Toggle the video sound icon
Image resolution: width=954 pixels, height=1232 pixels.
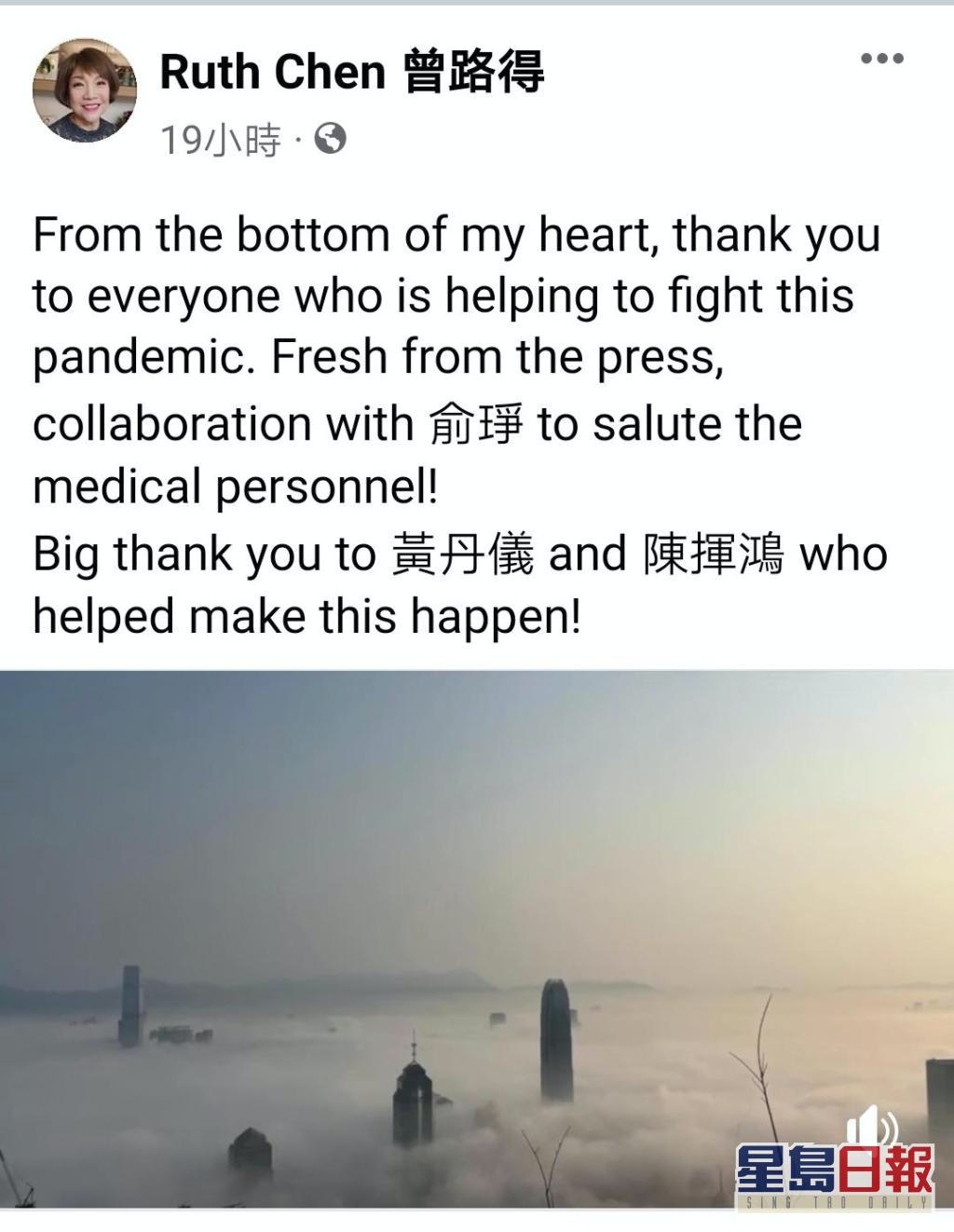coord(873,1127)
